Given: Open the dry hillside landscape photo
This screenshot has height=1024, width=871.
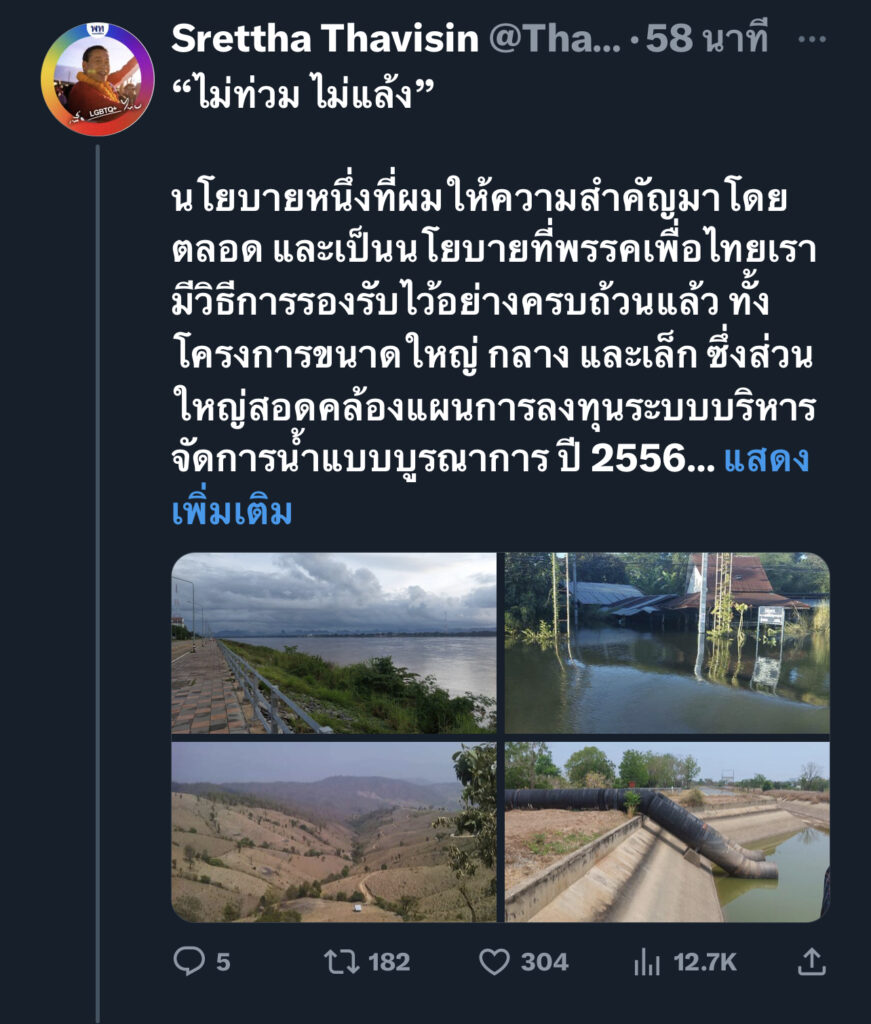Looking at the screenshot, I should (x=334, y=831).
